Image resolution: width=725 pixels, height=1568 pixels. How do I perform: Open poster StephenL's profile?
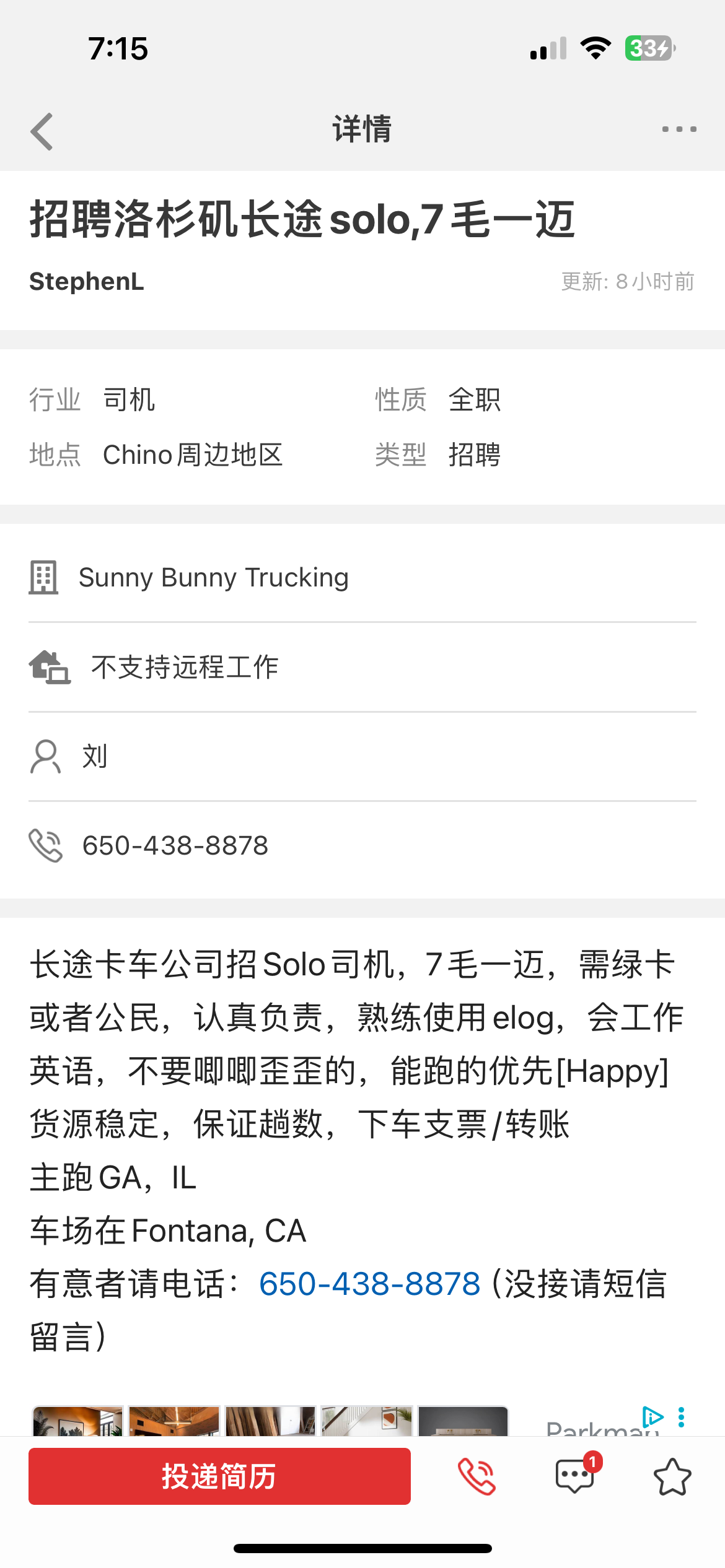click(x=87, y=282)
